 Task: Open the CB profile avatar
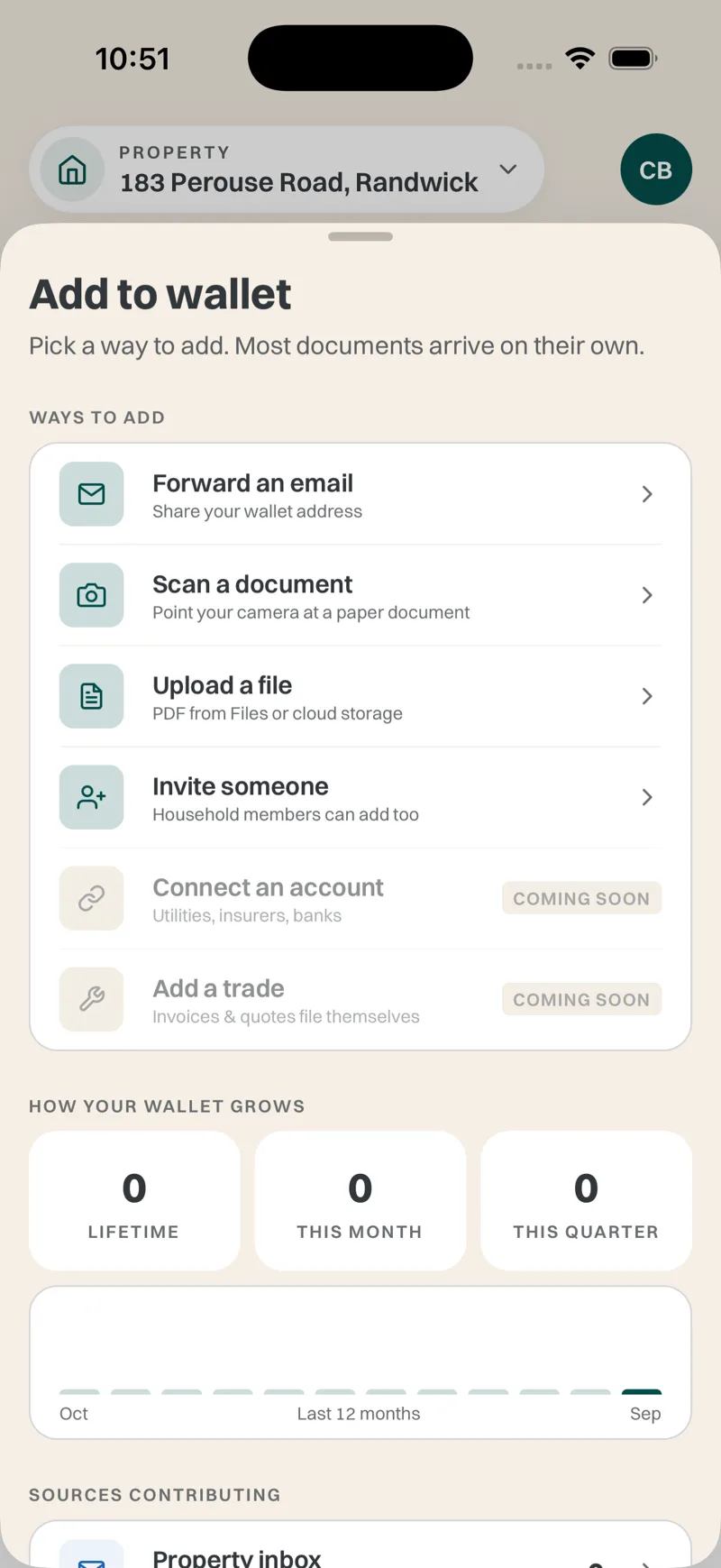click(656, 170)
